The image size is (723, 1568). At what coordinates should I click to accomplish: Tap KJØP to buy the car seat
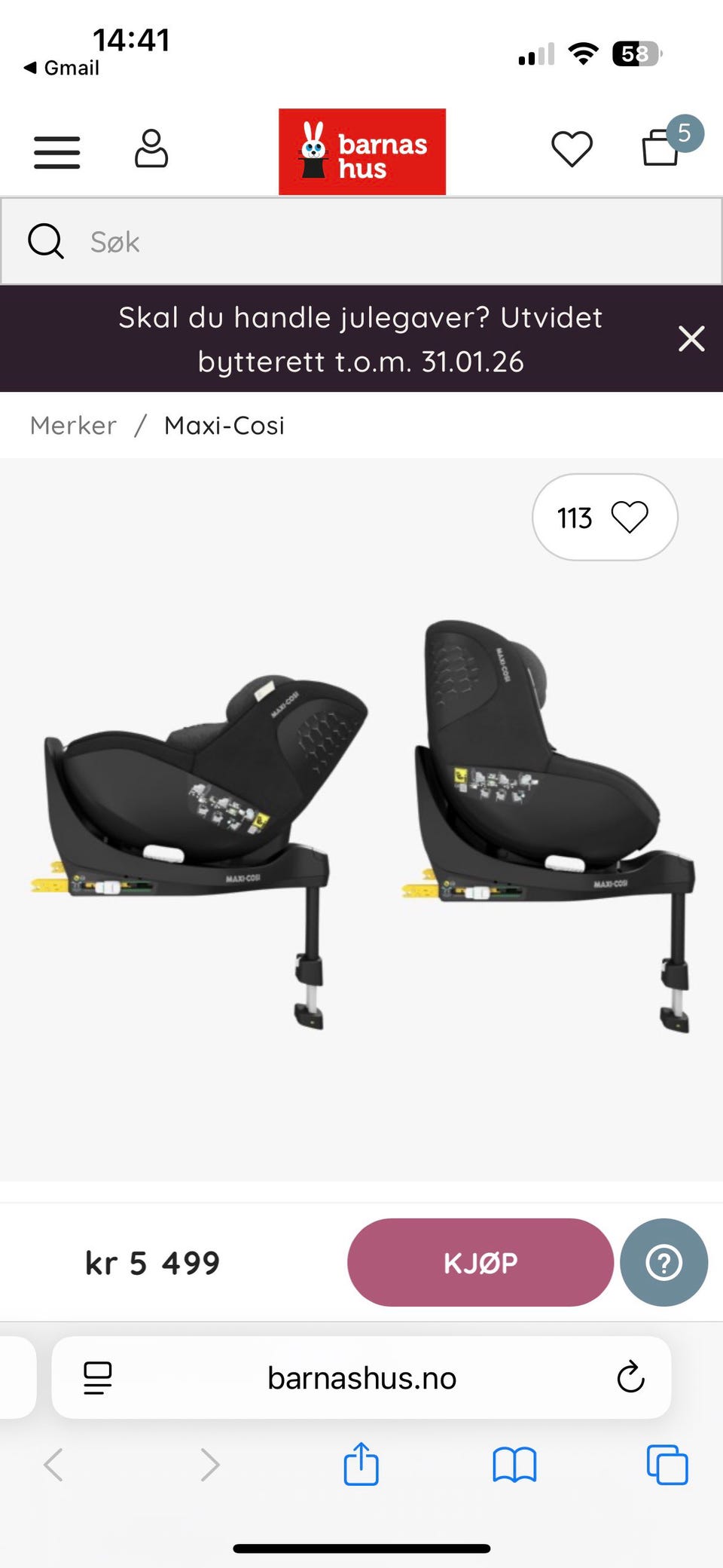tap(480, 1262)
